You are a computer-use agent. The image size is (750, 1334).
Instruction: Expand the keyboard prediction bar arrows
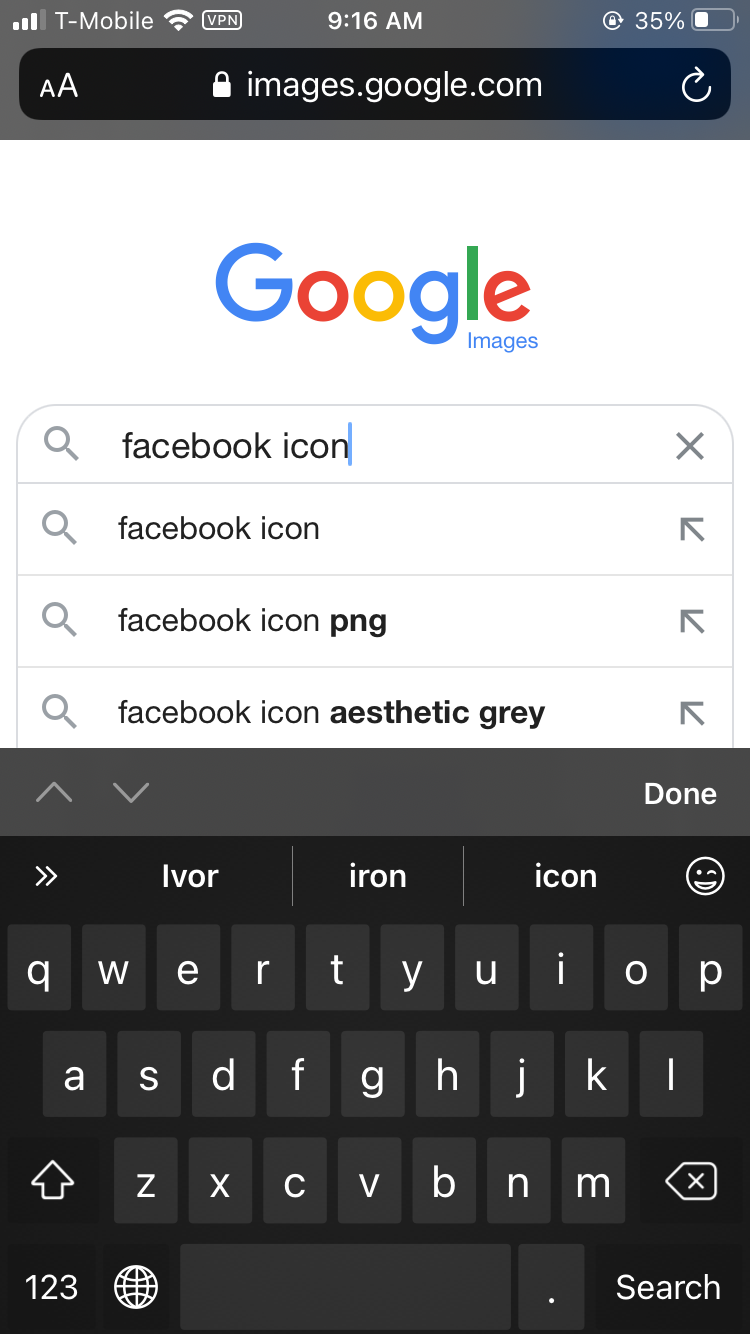click(46, 876)
